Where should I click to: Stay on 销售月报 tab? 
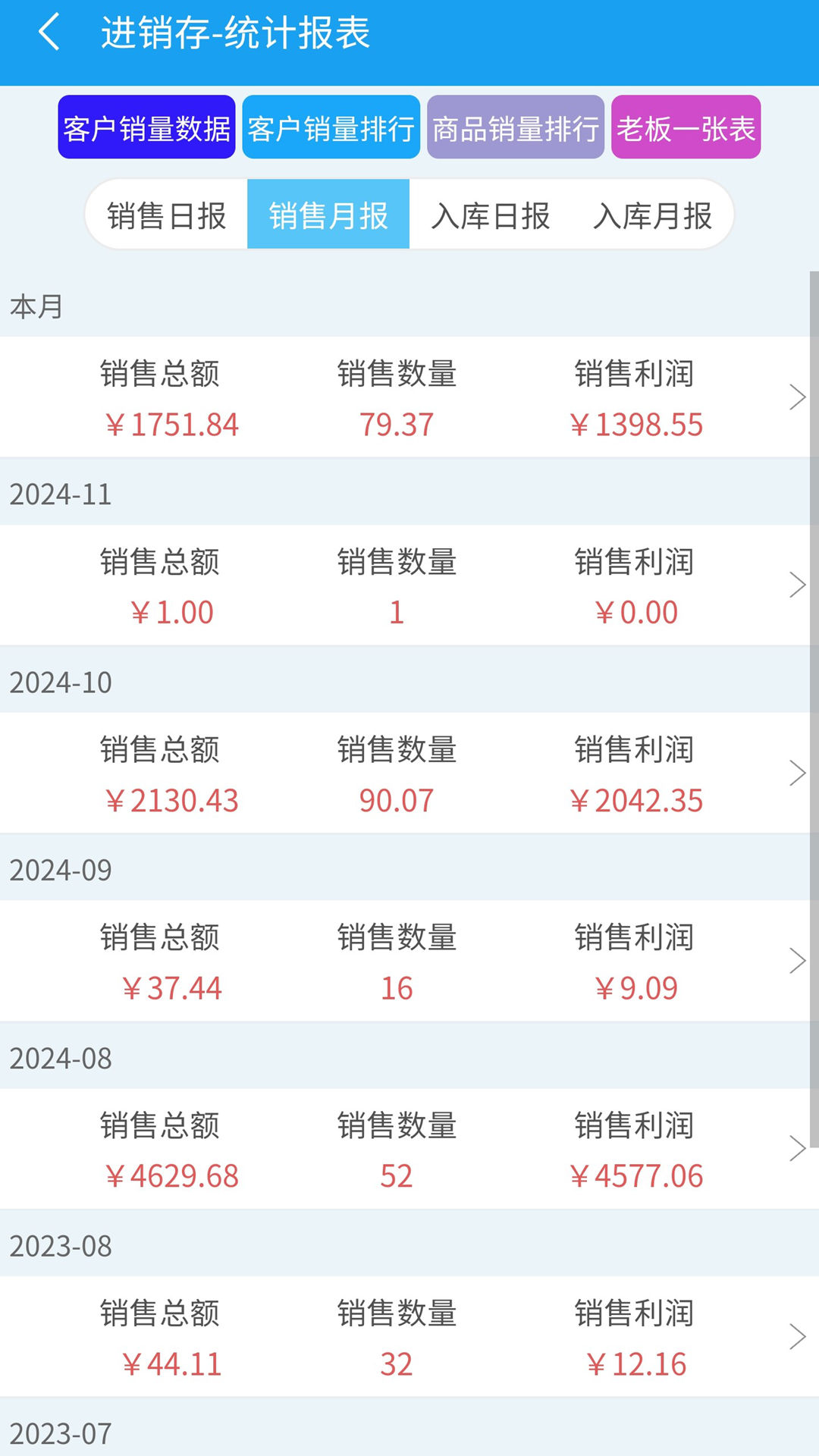tap(328, 216)
